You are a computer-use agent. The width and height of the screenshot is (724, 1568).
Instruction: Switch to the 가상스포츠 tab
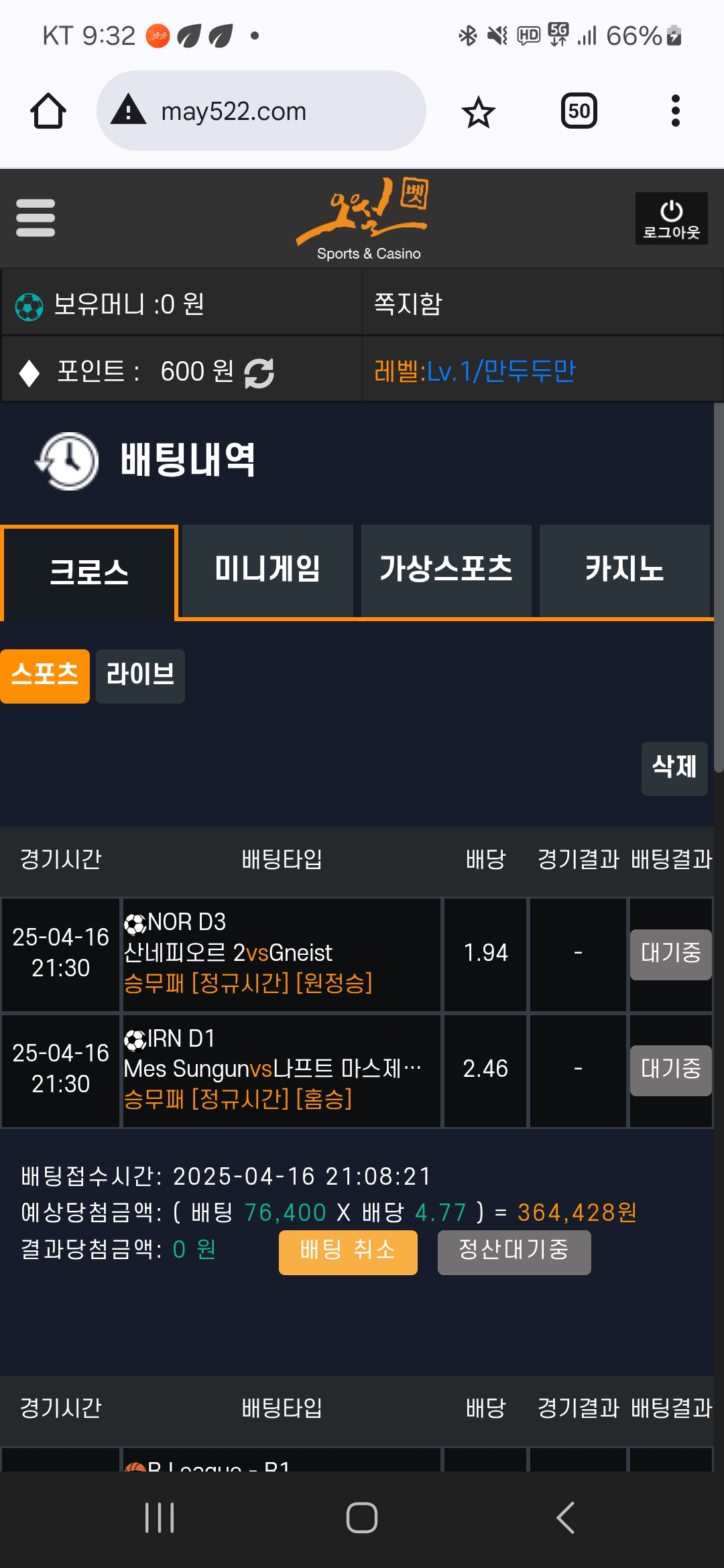click(x=446, y=570)
